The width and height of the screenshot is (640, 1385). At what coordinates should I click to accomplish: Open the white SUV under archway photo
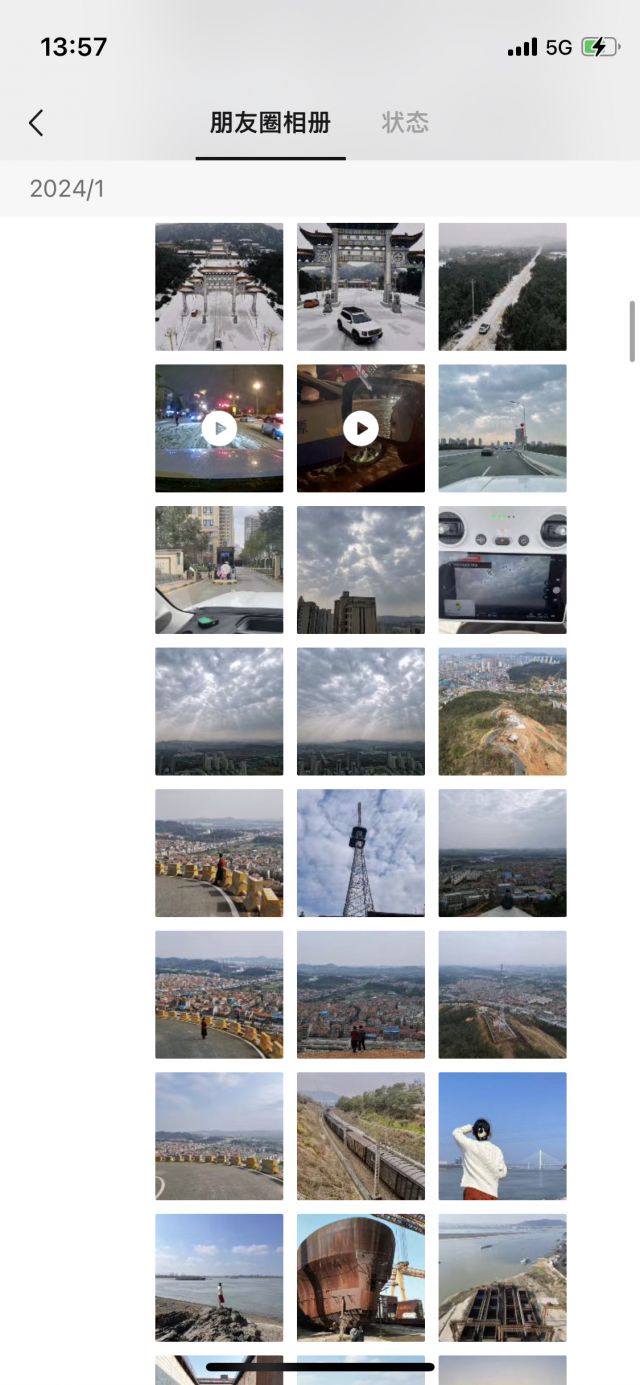click(x=360, y=287)
